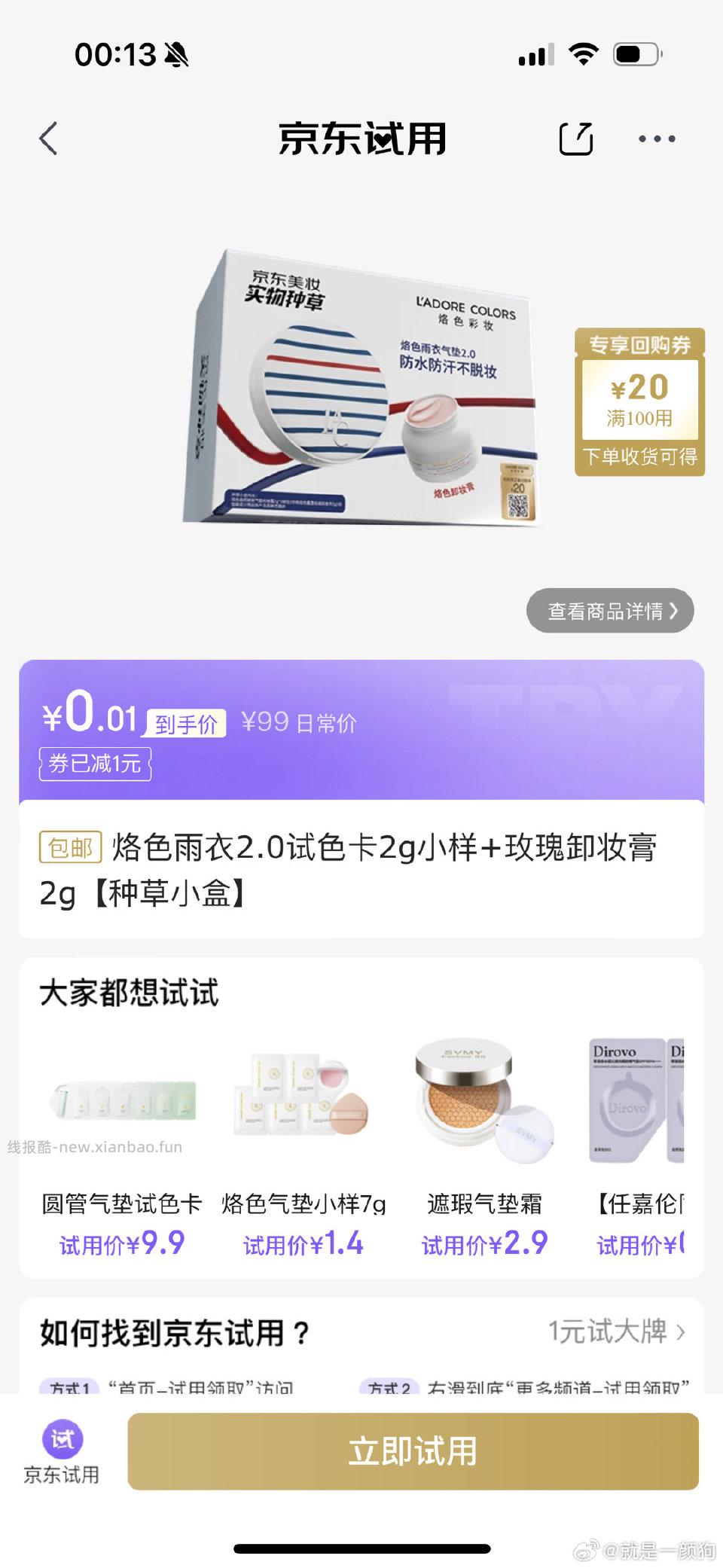The height and width of the screenshot is (1568, 723).
Task: Select the 大家都想试试 section header
Action: coord(130,993)
